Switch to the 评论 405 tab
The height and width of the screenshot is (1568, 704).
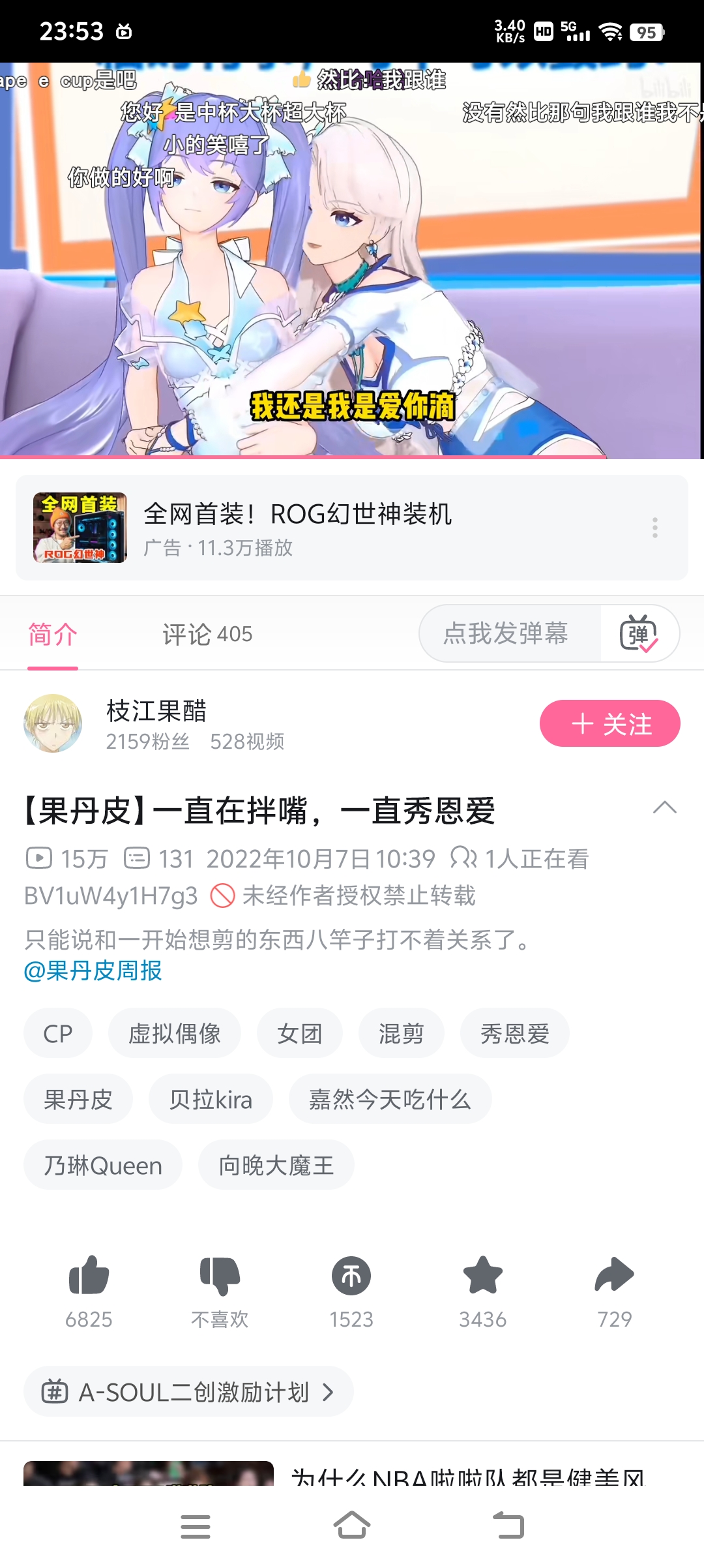[x=207, y=634]
